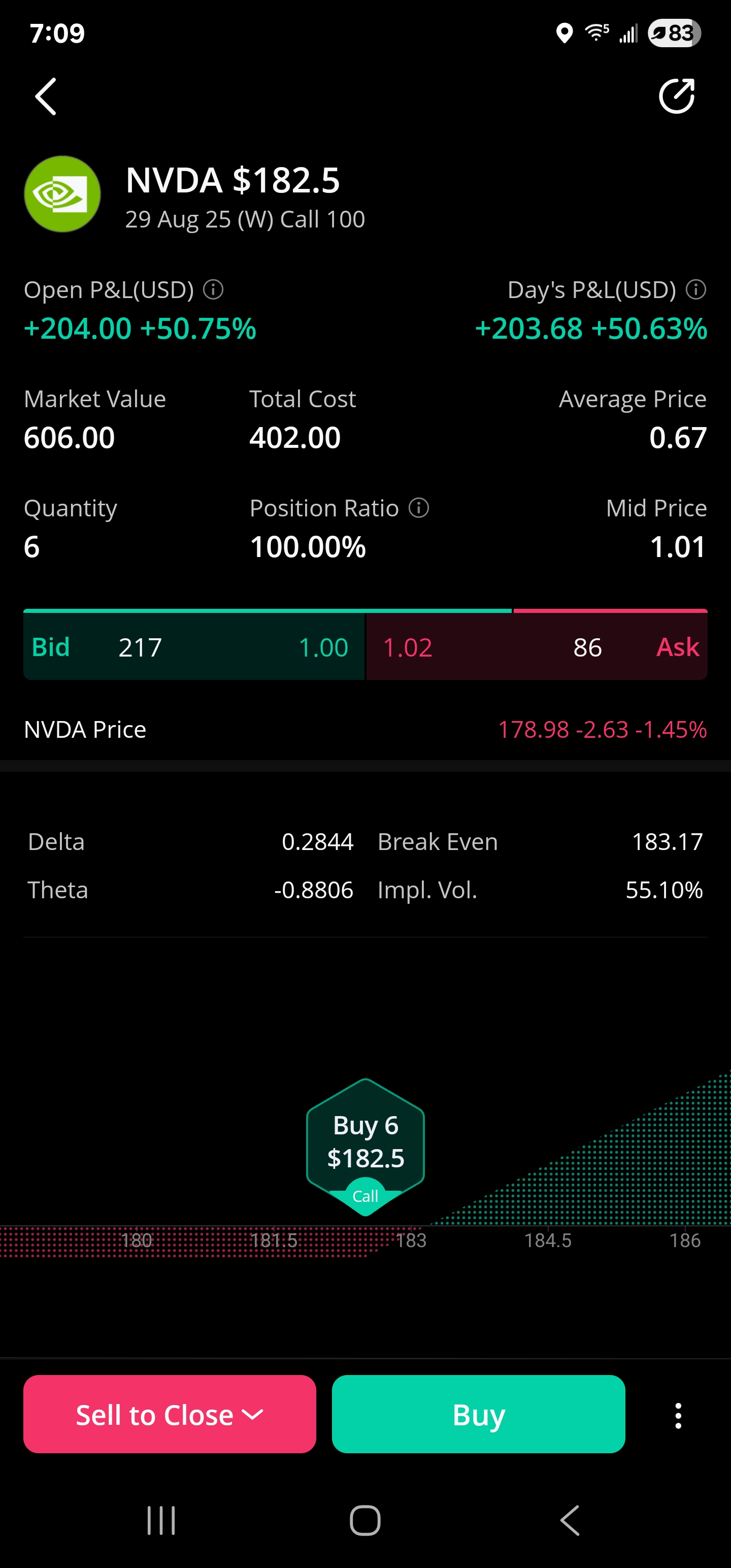
Task: Show info about Day's P&L
Action: [x=695, y=289]
